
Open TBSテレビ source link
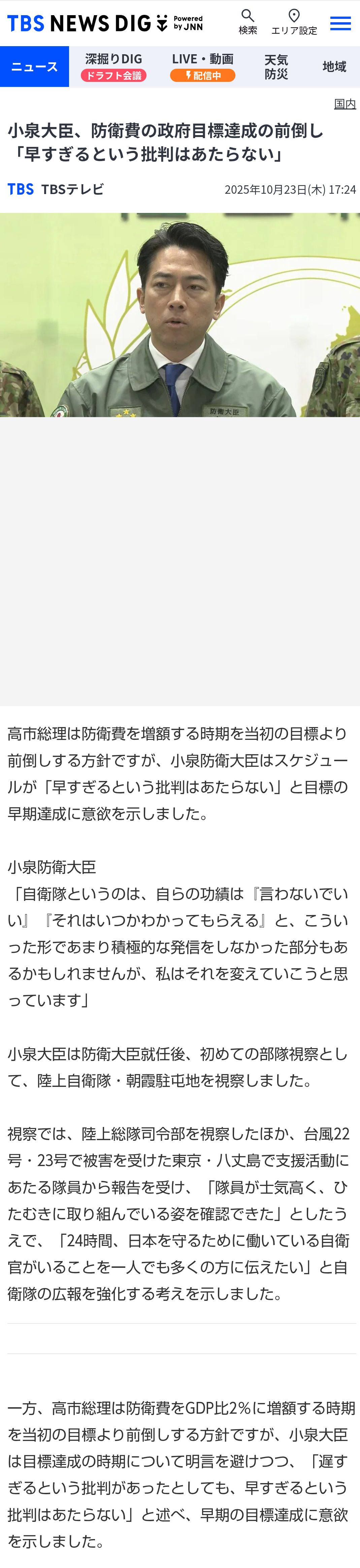[x=56, y=189]
